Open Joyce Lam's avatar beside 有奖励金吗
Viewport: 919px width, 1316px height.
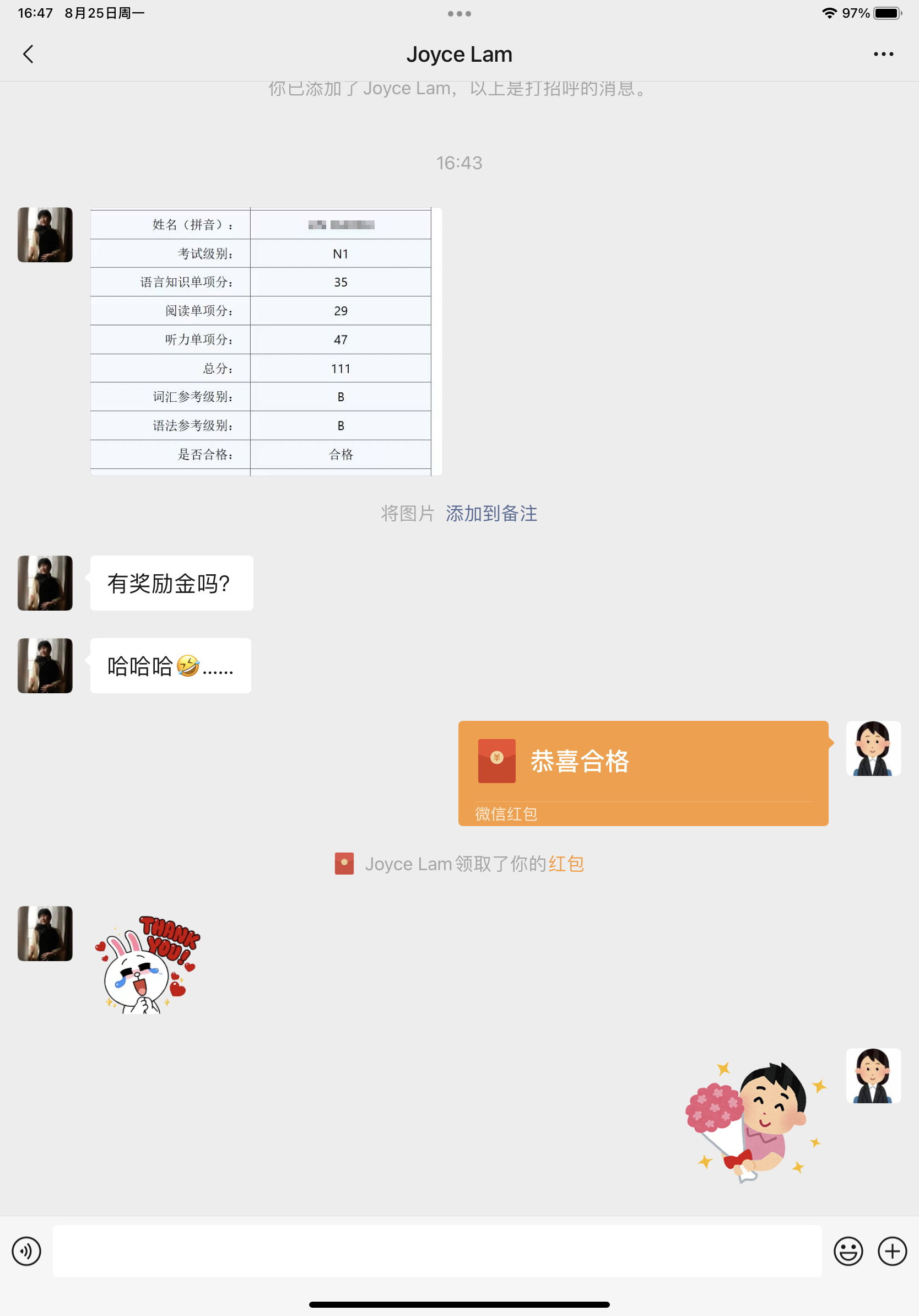45,583
